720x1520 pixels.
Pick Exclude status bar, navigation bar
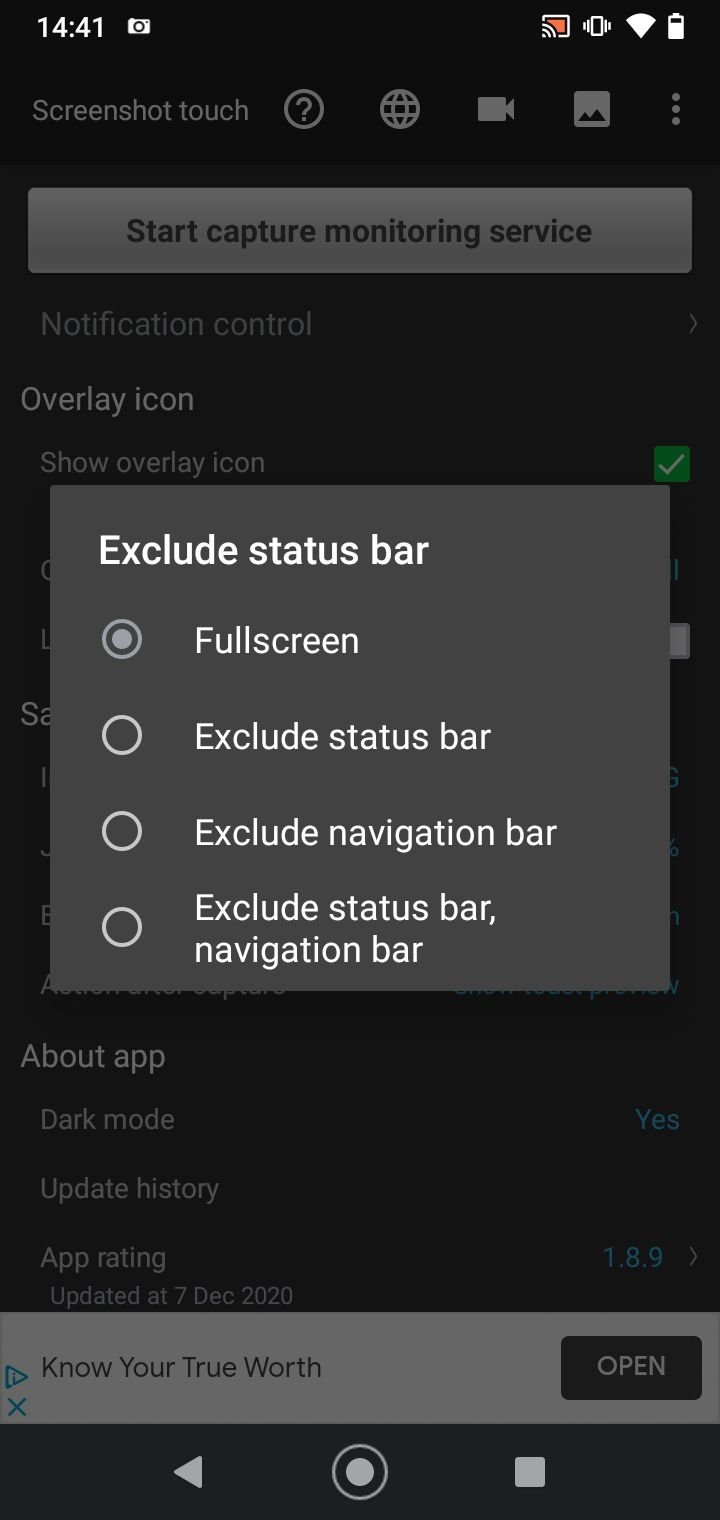(x=359, y=928)
